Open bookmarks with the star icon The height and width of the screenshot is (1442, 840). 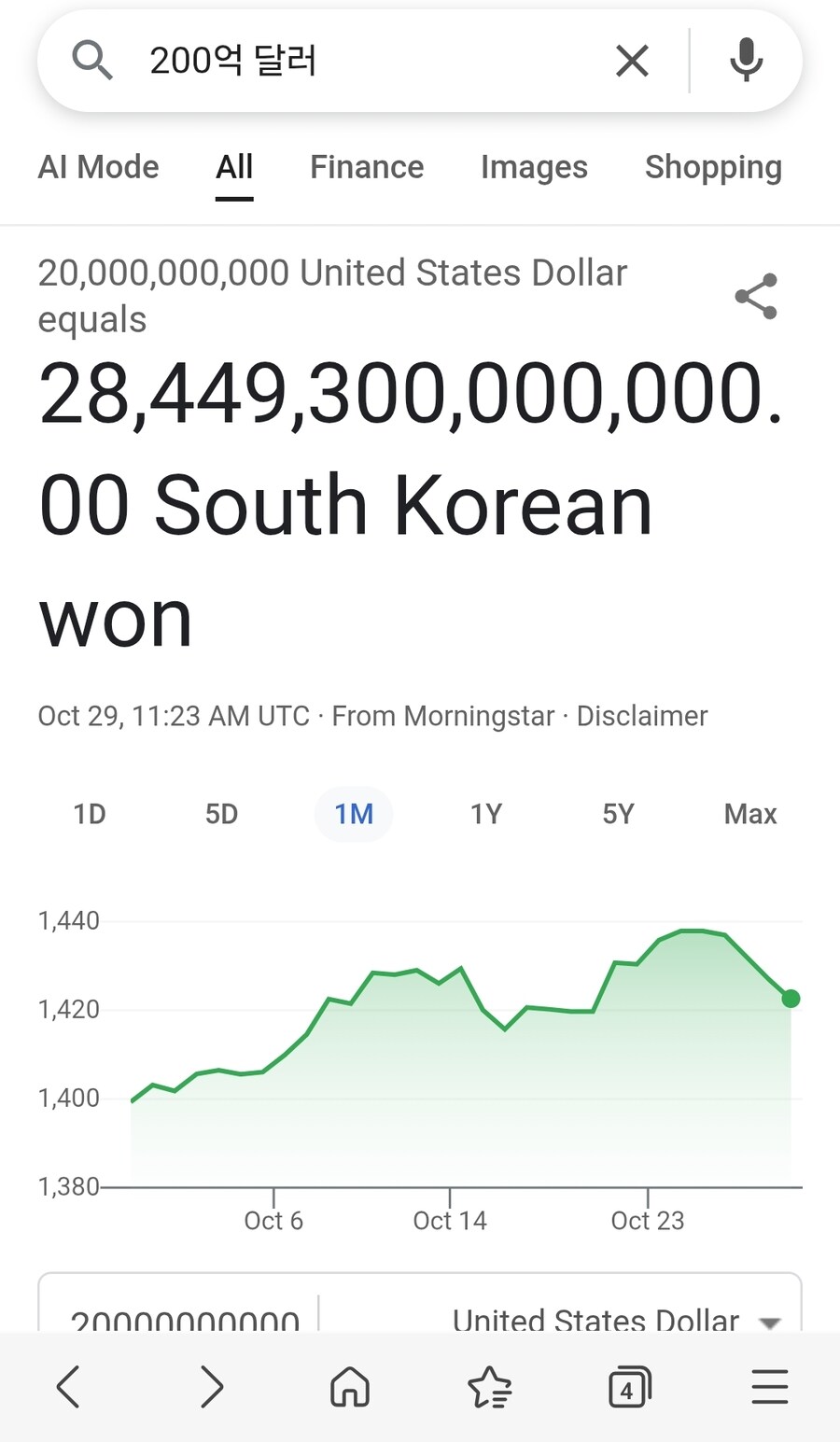coord(489,1388)
